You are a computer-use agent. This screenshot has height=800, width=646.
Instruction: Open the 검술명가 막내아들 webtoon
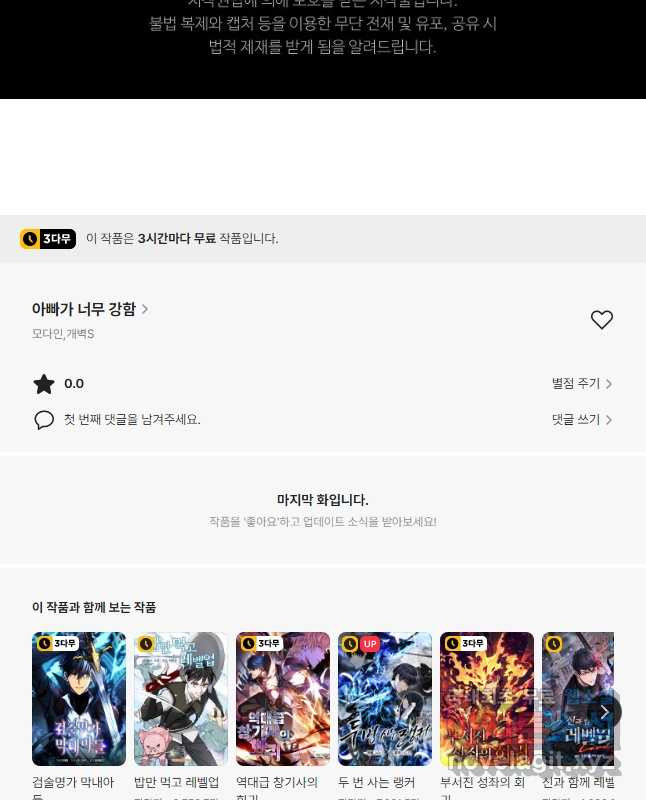point(79,698)
